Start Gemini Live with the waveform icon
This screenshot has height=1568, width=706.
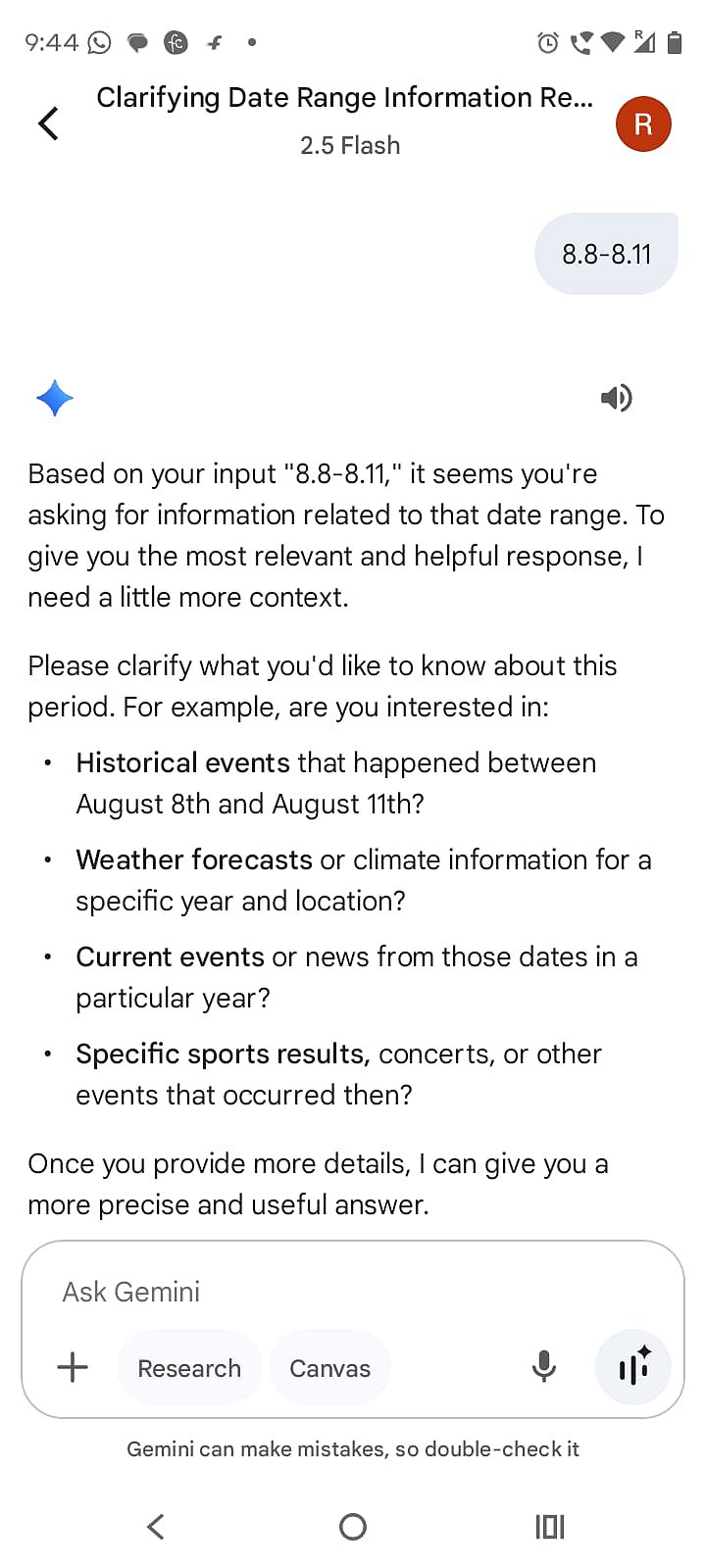click(x=632, y=1367)
